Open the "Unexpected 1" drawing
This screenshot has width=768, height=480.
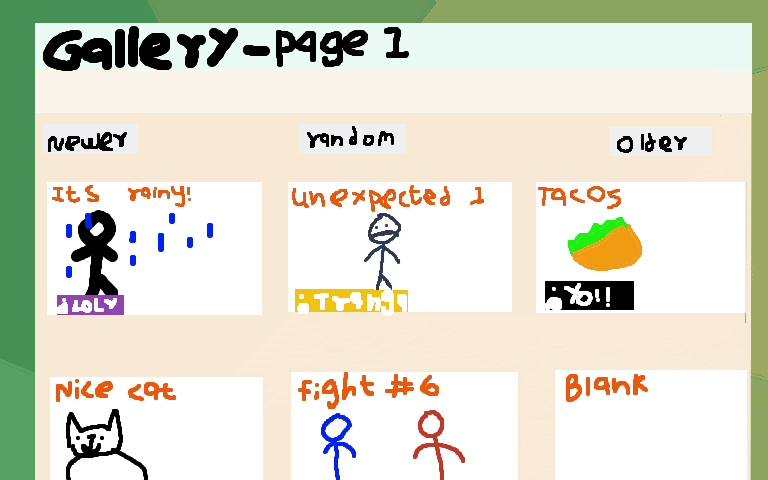[399, 247]
